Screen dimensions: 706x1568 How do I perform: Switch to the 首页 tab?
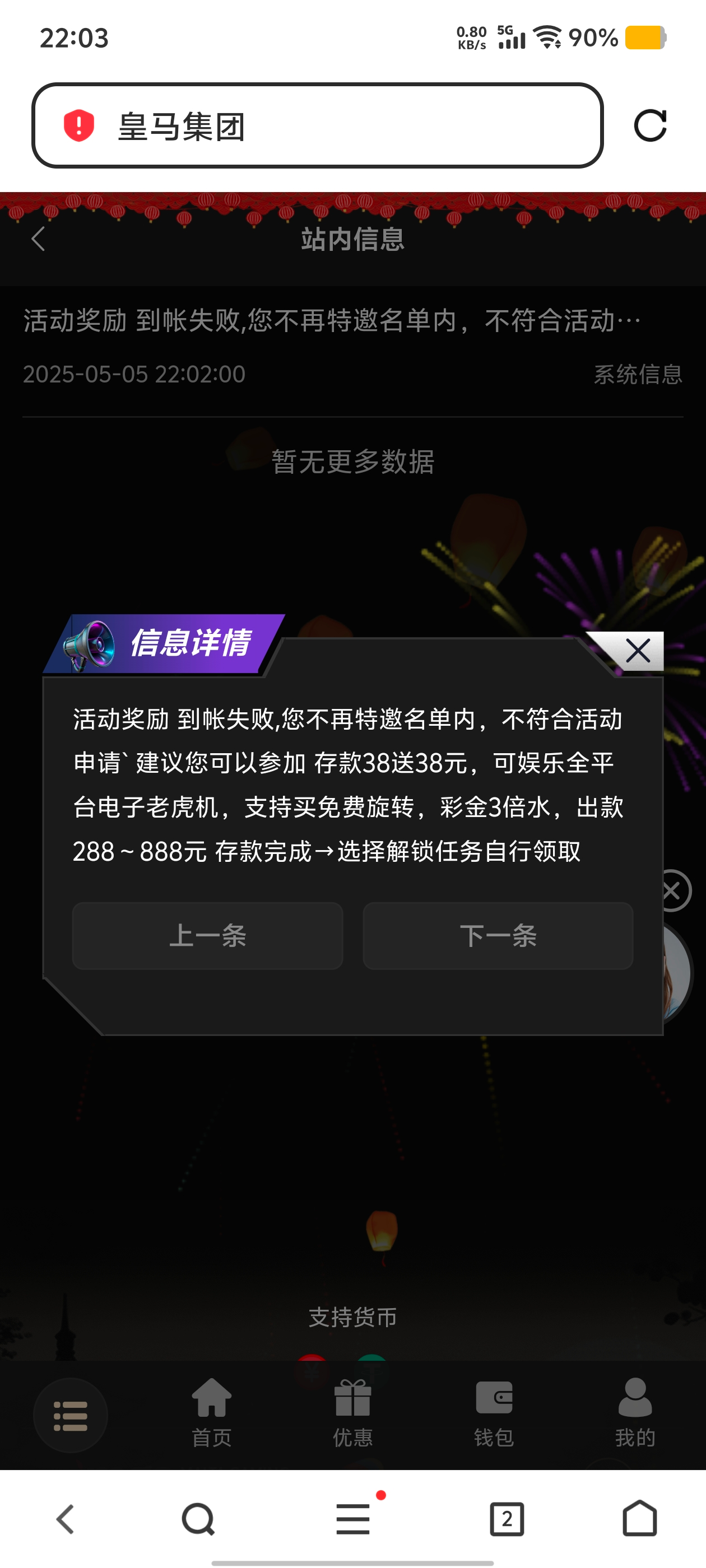point(211,1413)
